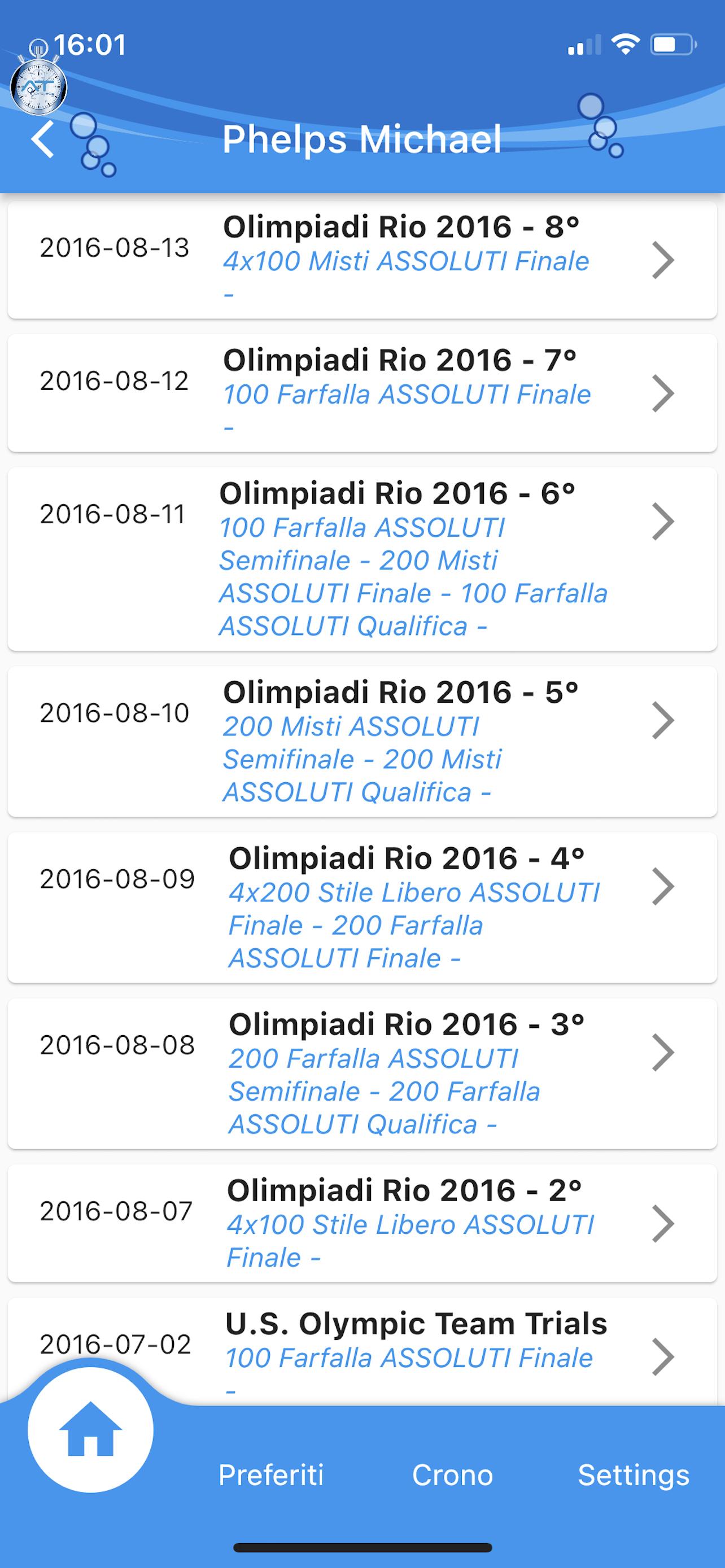Open the Olimpiadi Rio 2016 - 2° result
The width and height of the screenshot is (725, 1568).
pos(362,1224)
